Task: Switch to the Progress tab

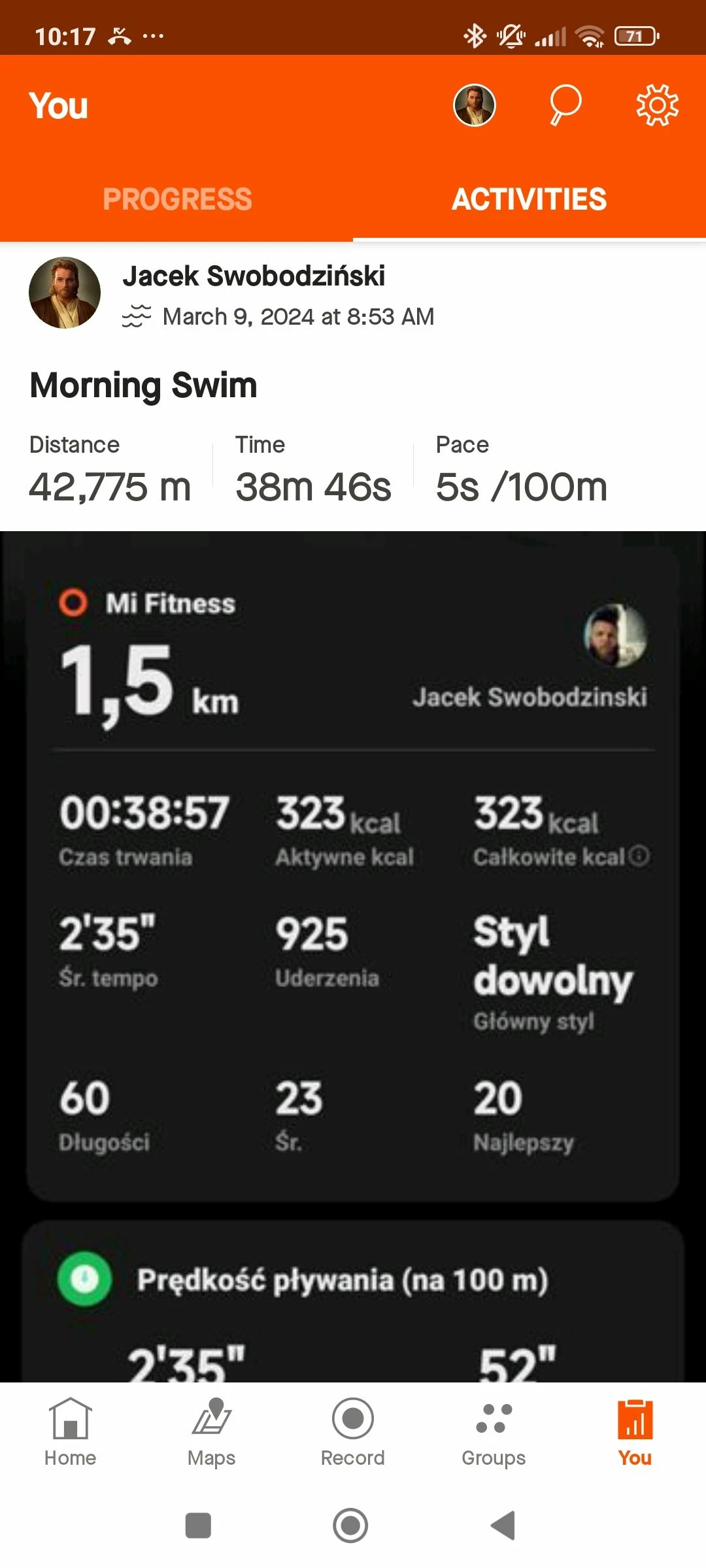Action: 177,199
